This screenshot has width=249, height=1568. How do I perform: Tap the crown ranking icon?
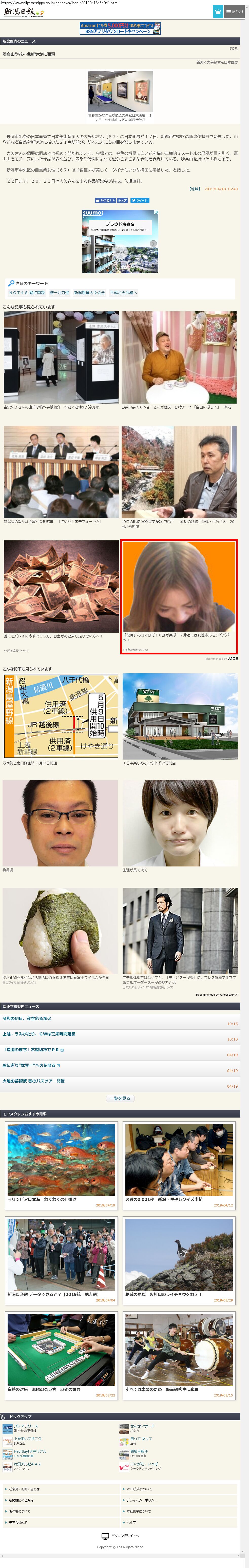click(217, 12)
